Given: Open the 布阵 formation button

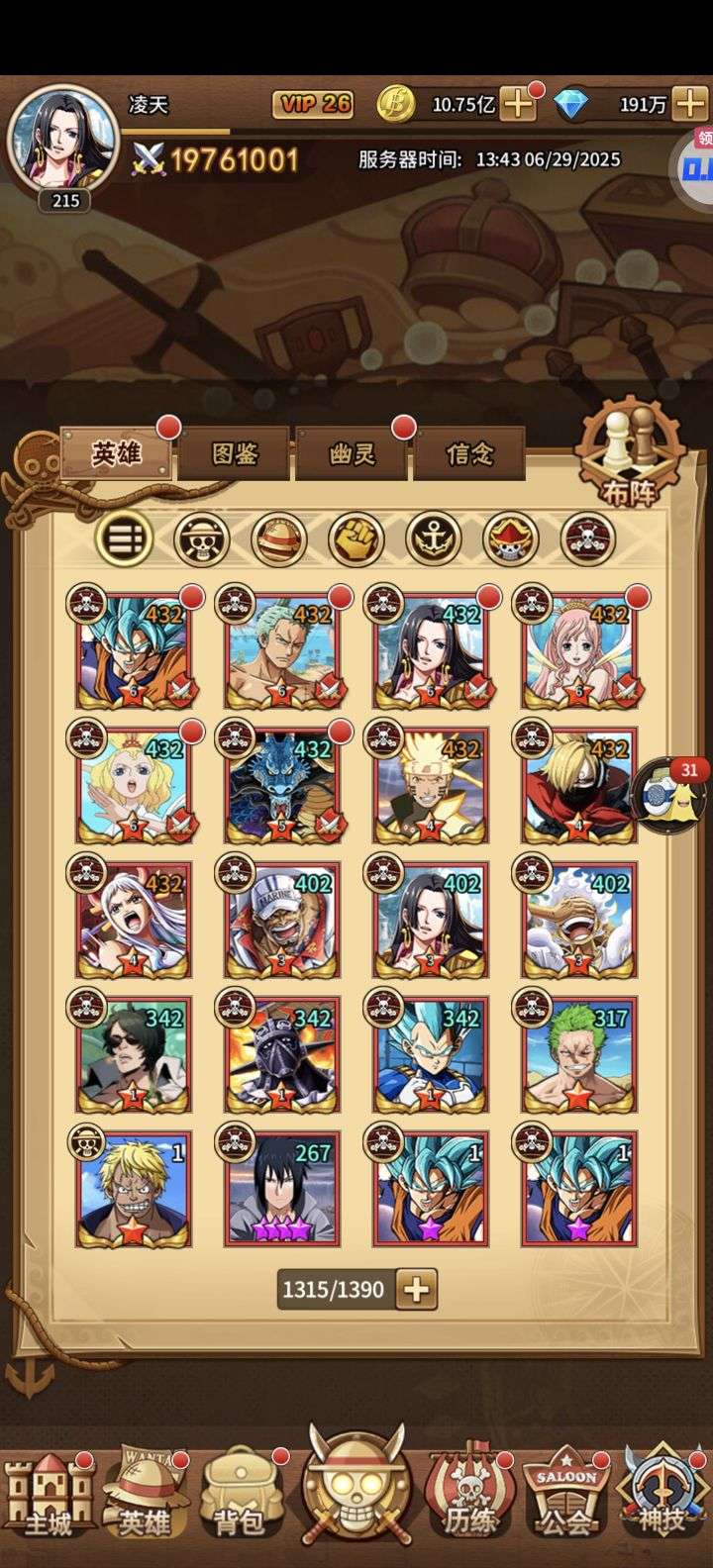Looking at the screenshot, I should [630, 455].
